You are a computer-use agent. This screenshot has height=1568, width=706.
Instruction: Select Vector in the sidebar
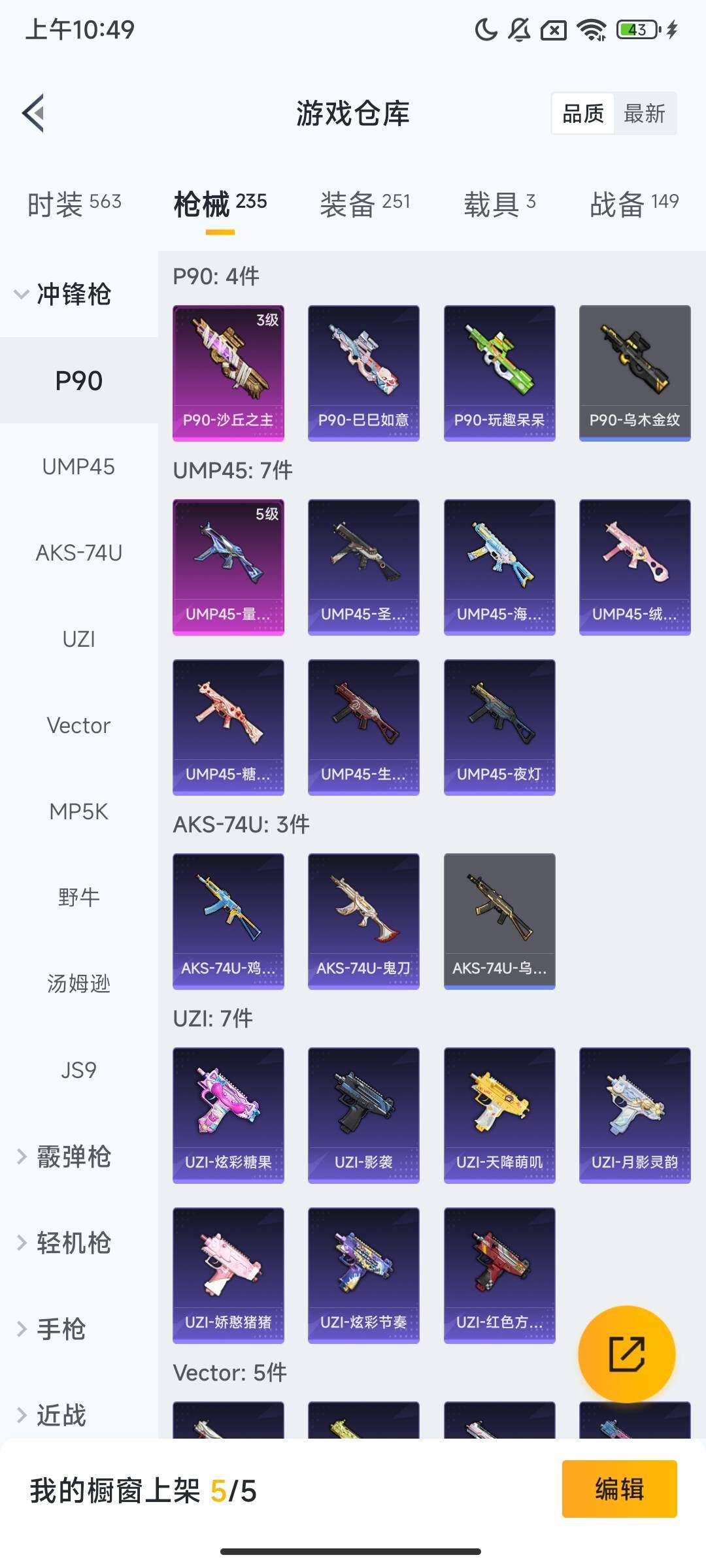click(79, 725)
